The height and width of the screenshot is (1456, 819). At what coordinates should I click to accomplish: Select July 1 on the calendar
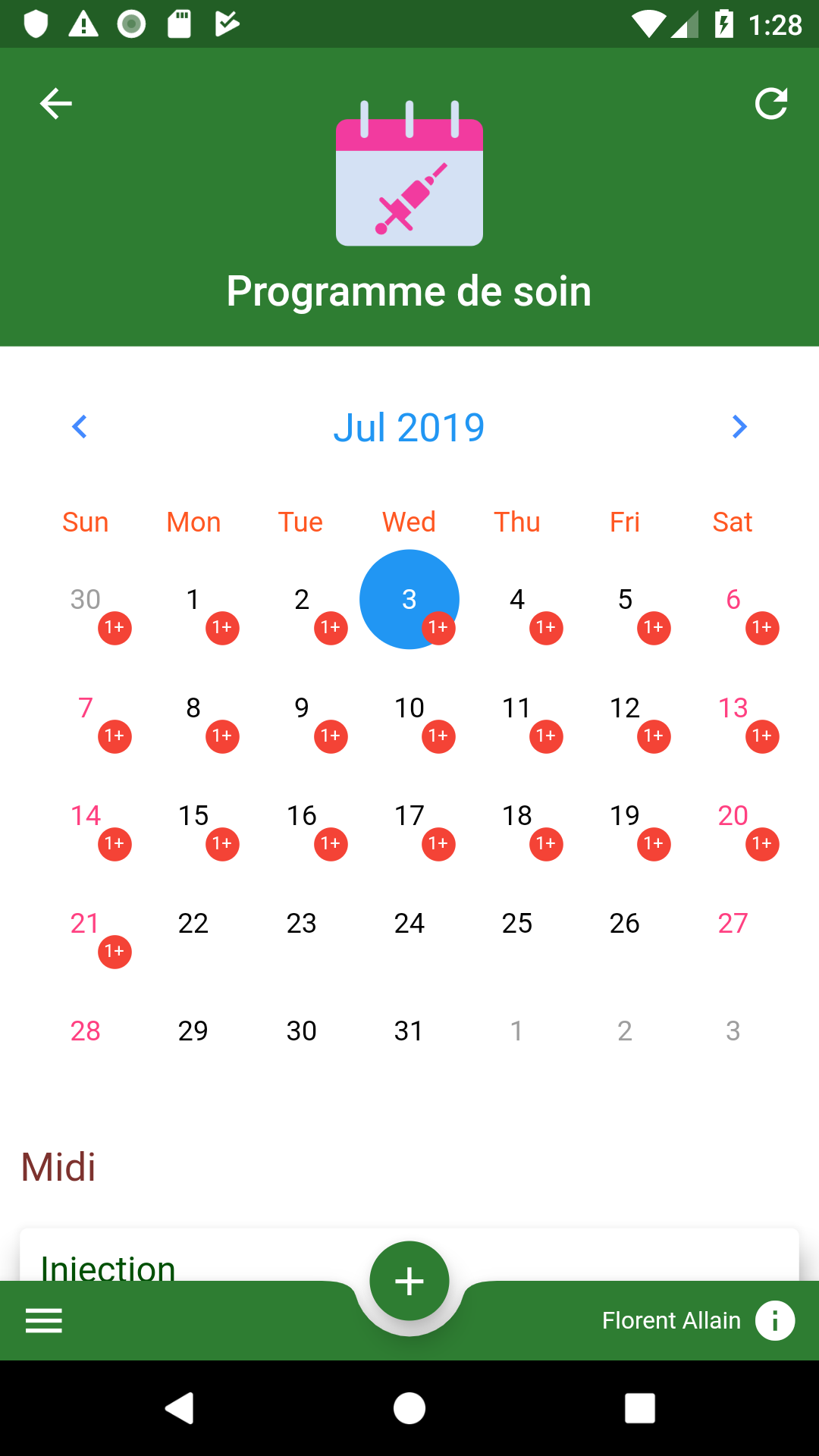click(x=193, y=599)
